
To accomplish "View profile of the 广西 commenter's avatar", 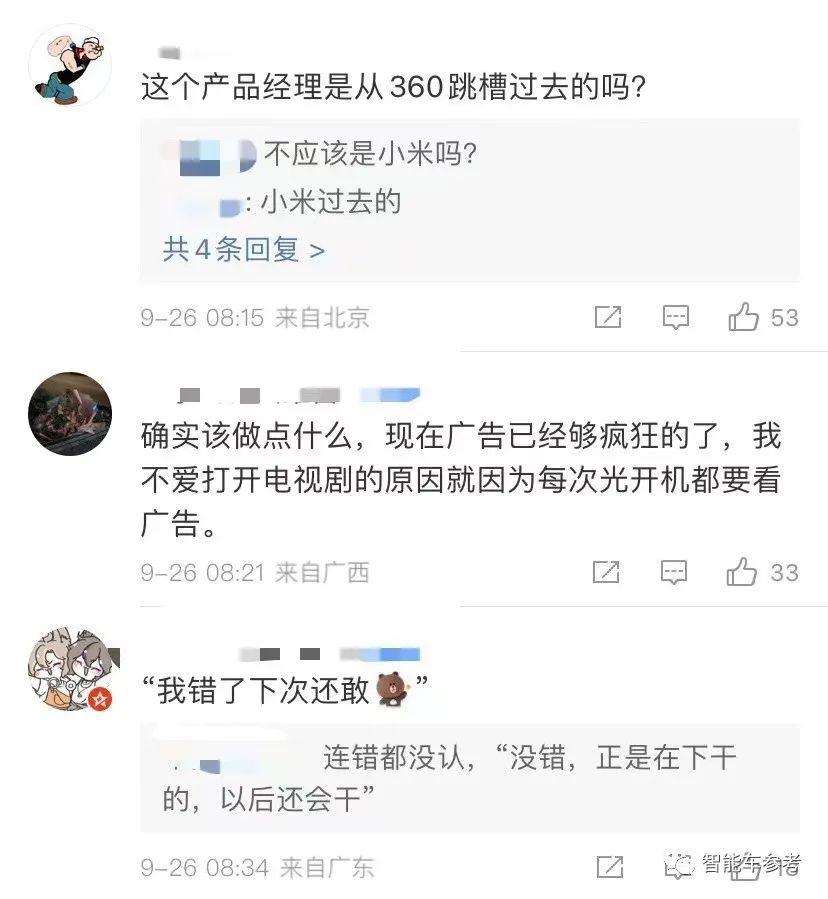I will point(69,414).
